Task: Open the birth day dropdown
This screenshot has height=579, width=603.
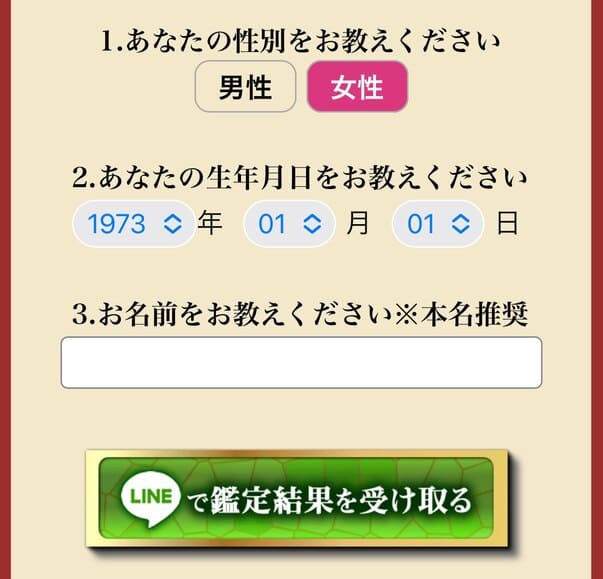Action: tap(437, 224)
